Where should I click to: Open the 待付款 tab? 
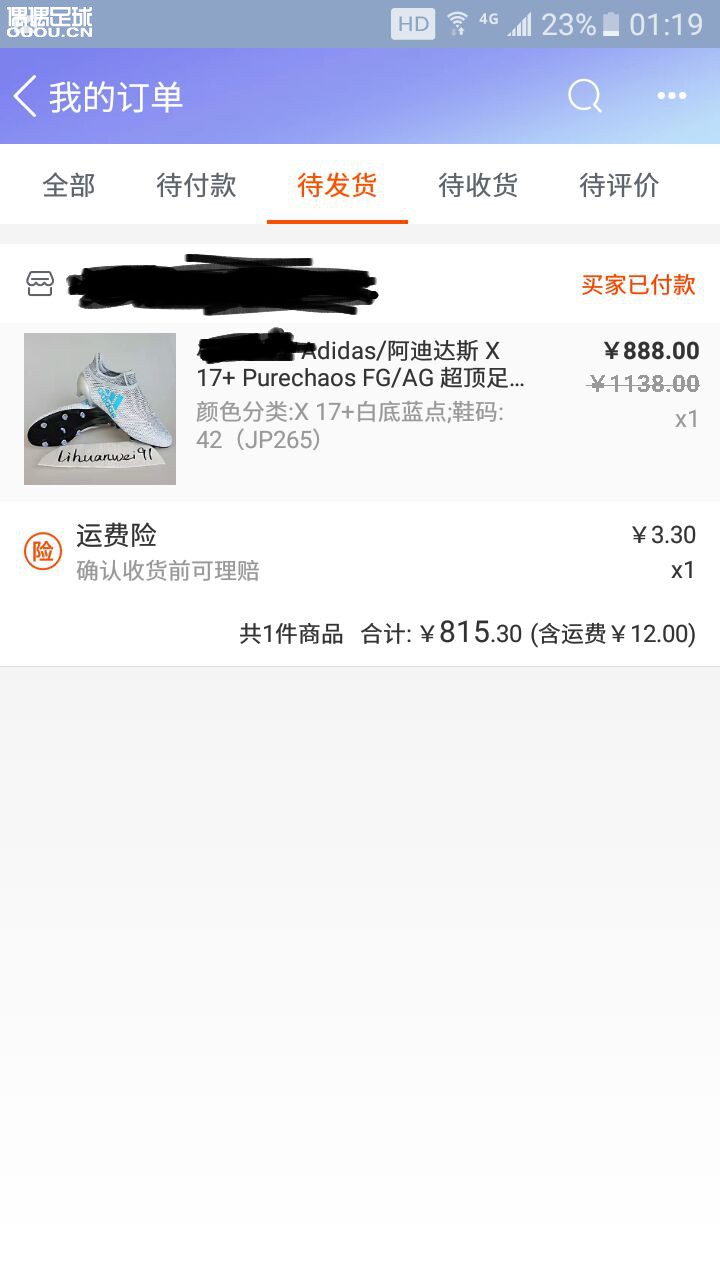click(196, 185)
